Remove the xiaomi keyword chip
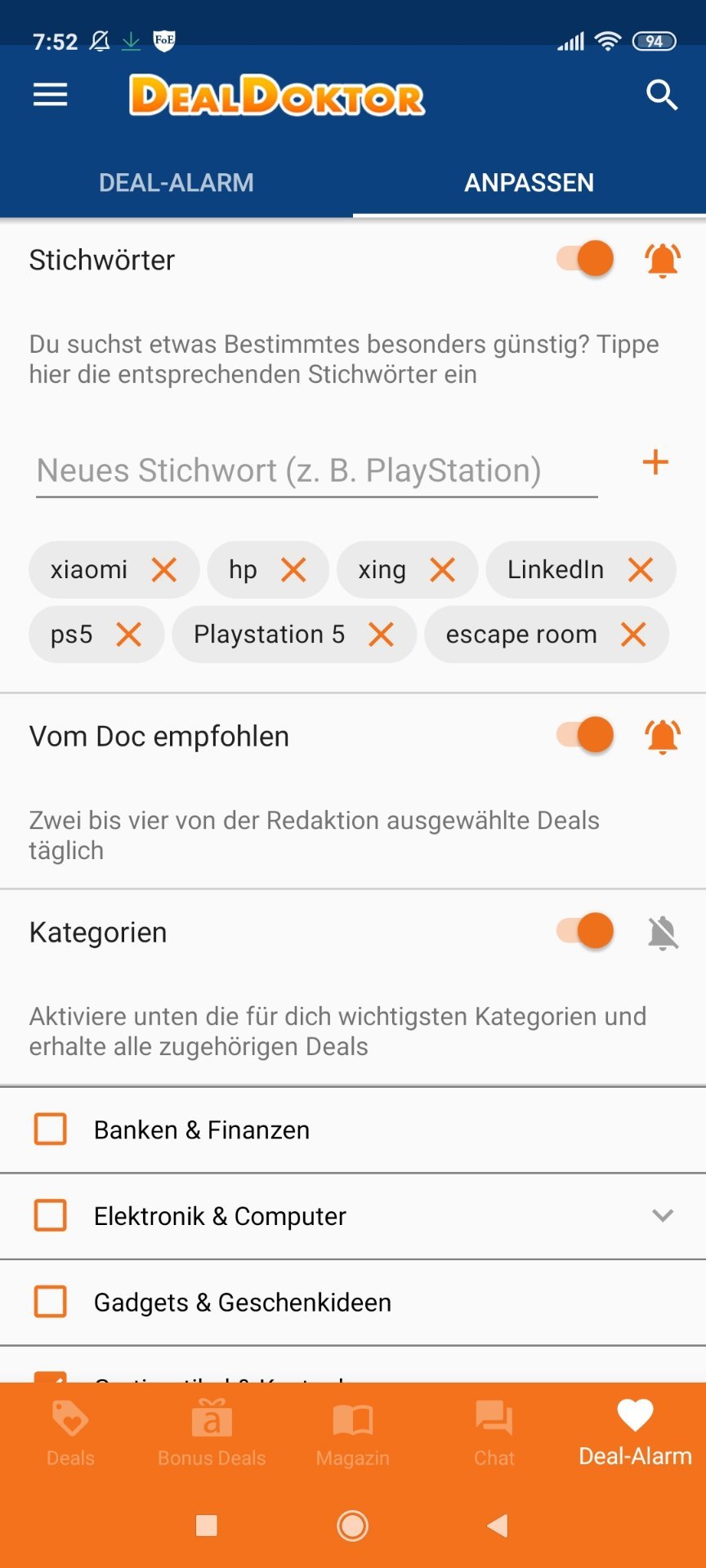This screenshot has width=706, height=1568. 164,569
